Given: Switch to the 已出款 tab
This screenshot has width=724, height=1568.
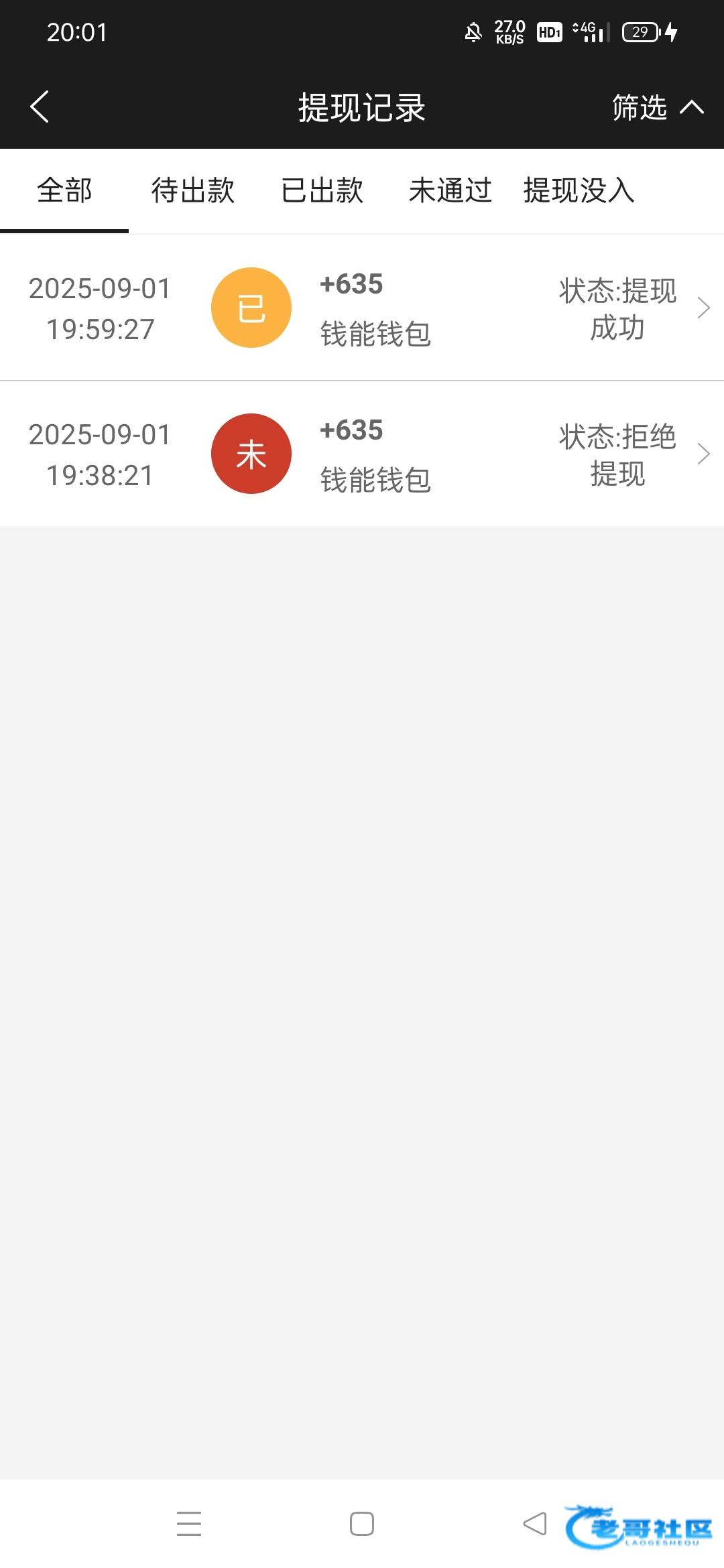Looking at the screenshot, I should tap(322, 190).
